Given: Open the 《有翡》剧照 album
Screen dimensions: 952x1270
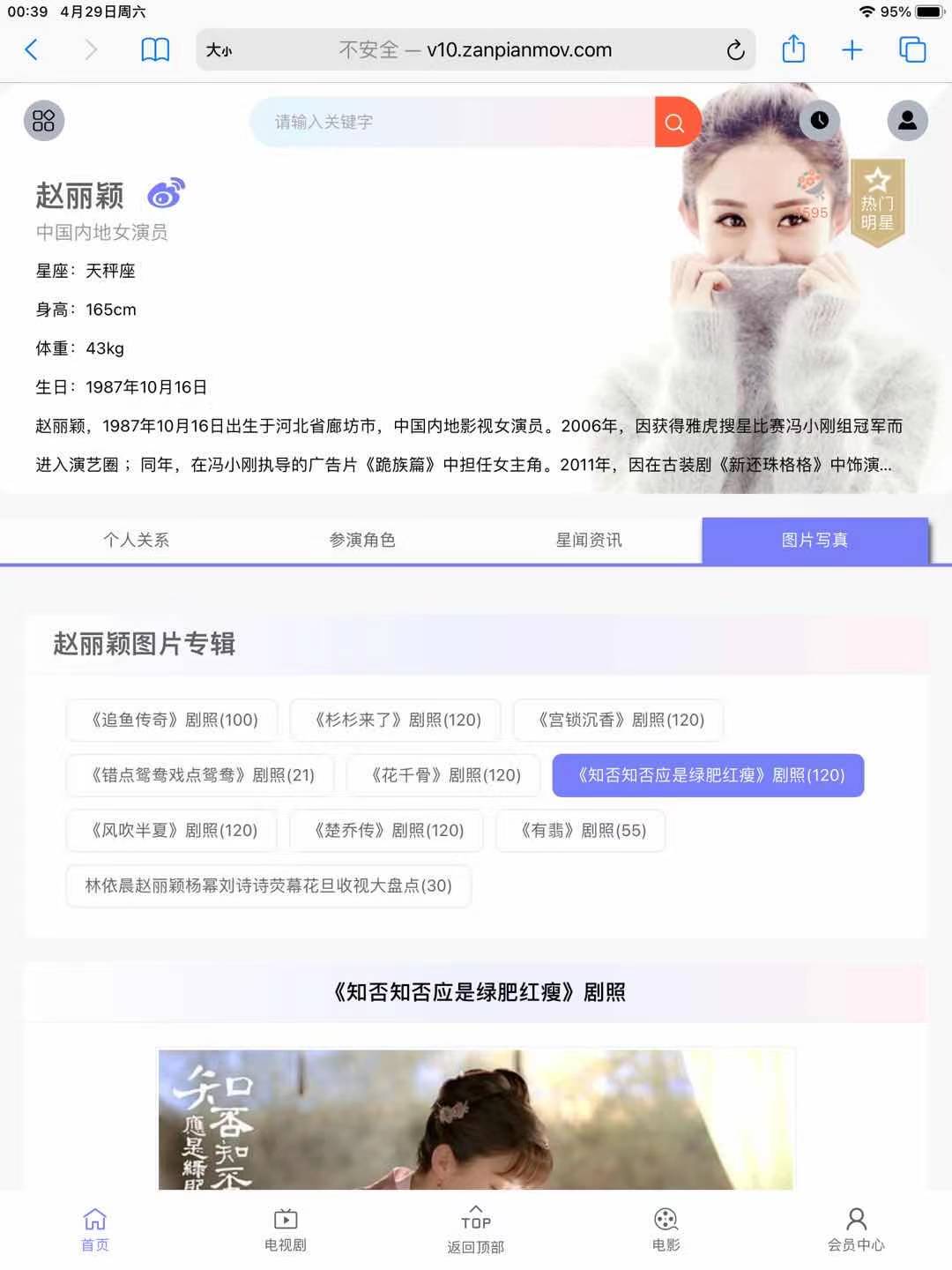Looking at the screenshot, I should [581, 830].
